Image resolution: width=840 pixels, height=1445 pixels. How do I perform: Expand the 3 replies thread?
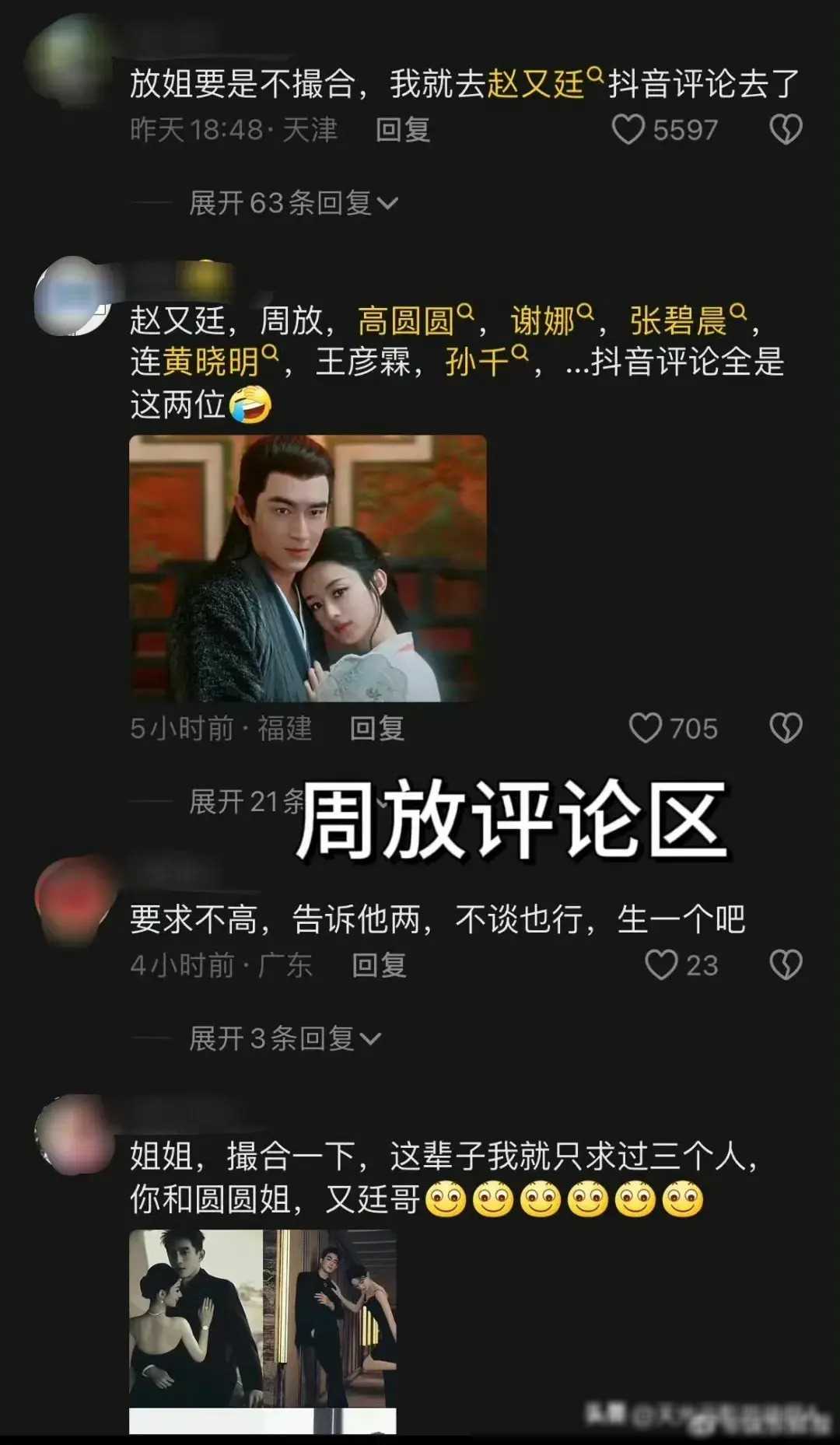[x=285, y=1039]
